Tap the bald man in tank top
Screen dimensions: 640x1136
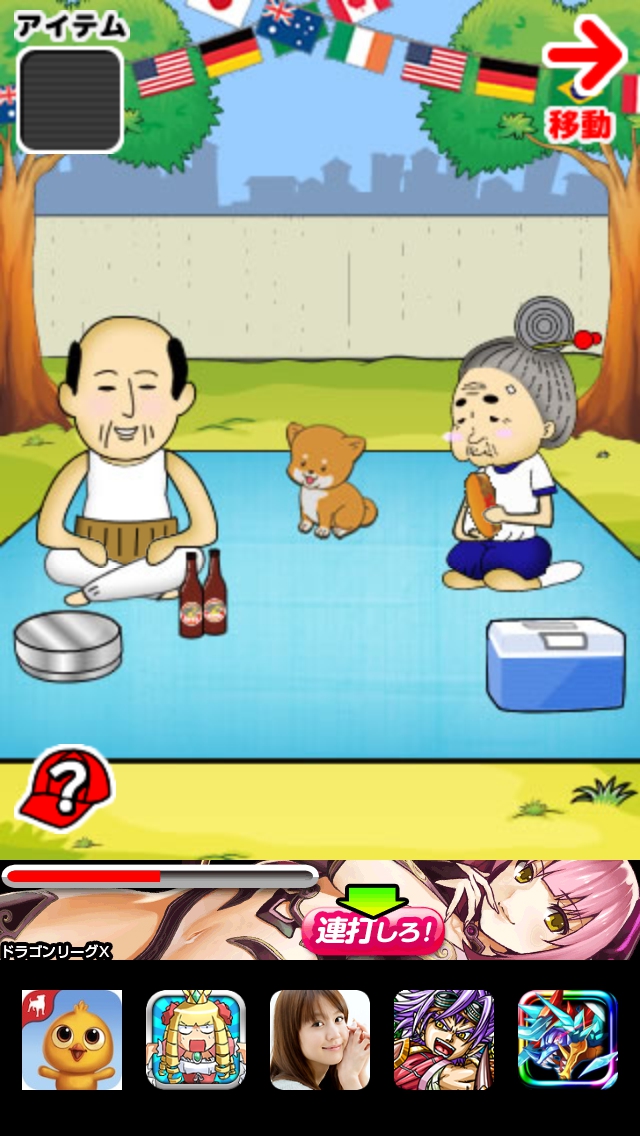pos(130,460)
